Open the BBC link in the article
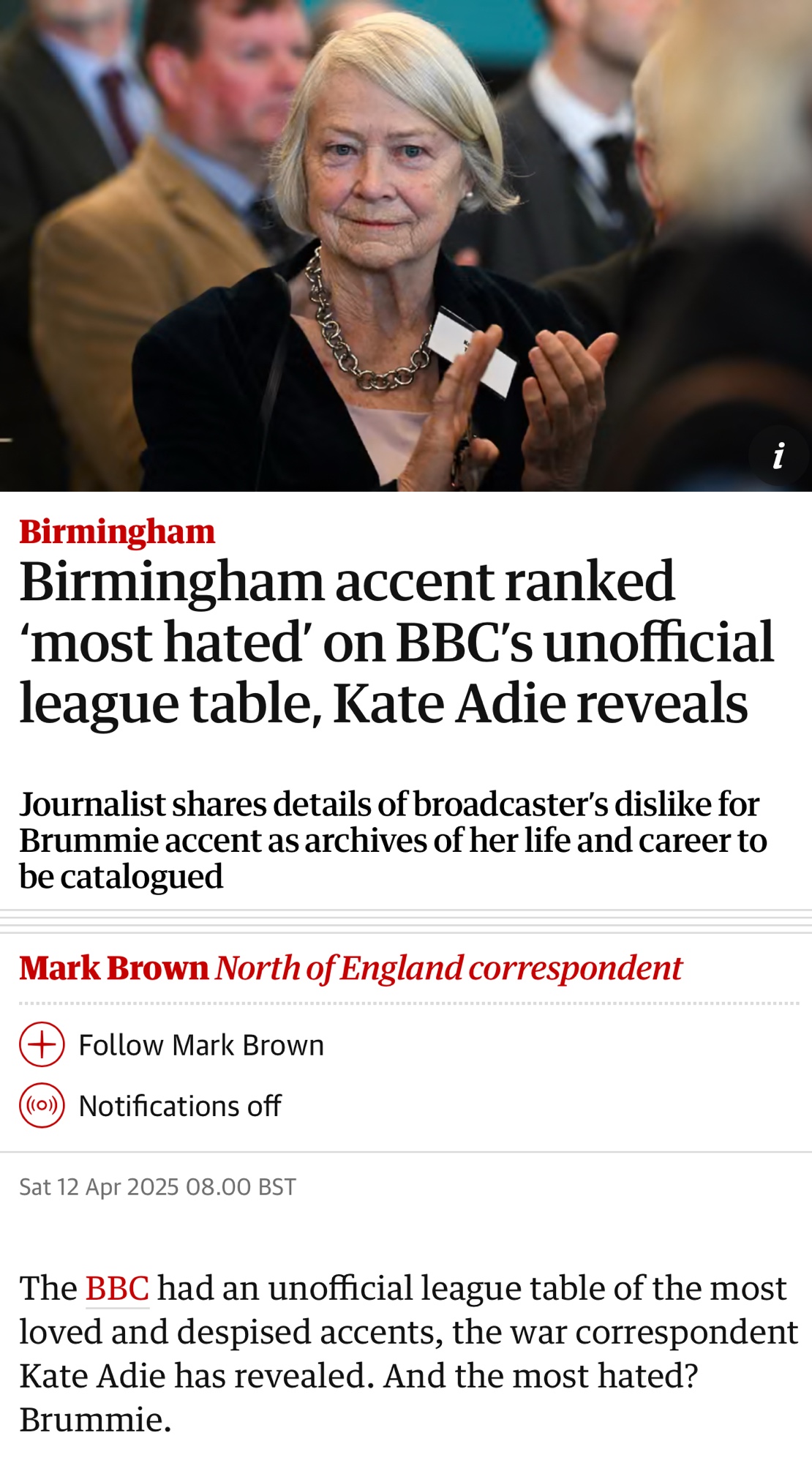 (x=117, y=1289)
